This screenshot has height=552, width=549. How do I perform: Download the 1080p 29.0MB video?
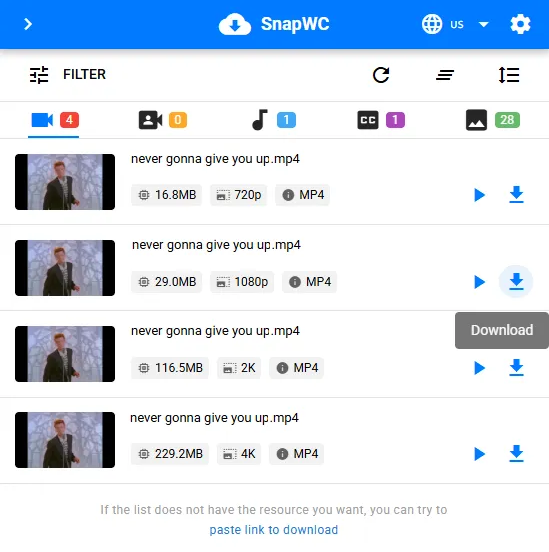point(516,282)
